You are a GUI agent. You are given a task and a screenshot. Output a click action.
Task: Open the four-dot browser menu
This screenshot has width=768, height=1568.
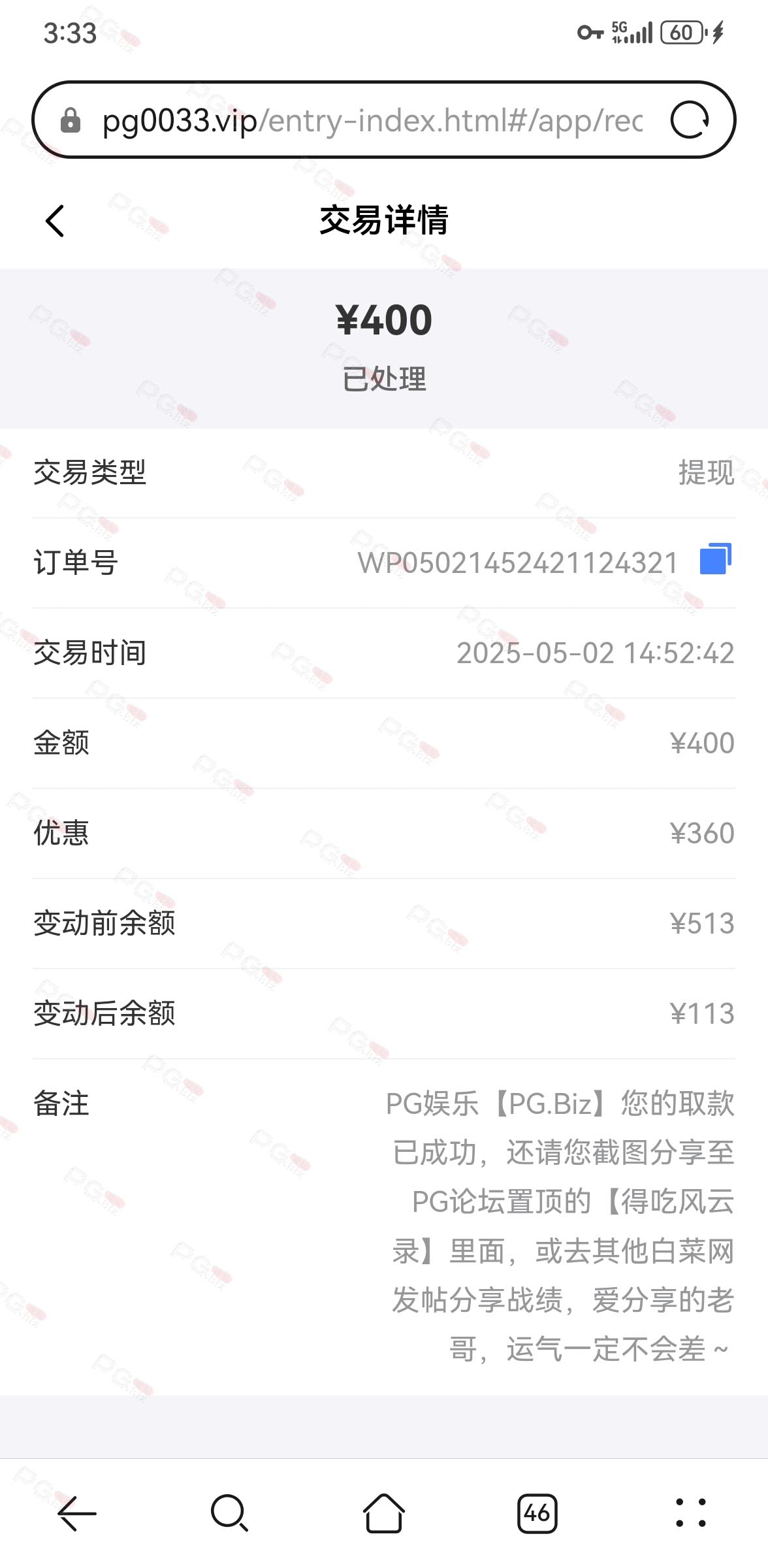[x=691, y=1513]
